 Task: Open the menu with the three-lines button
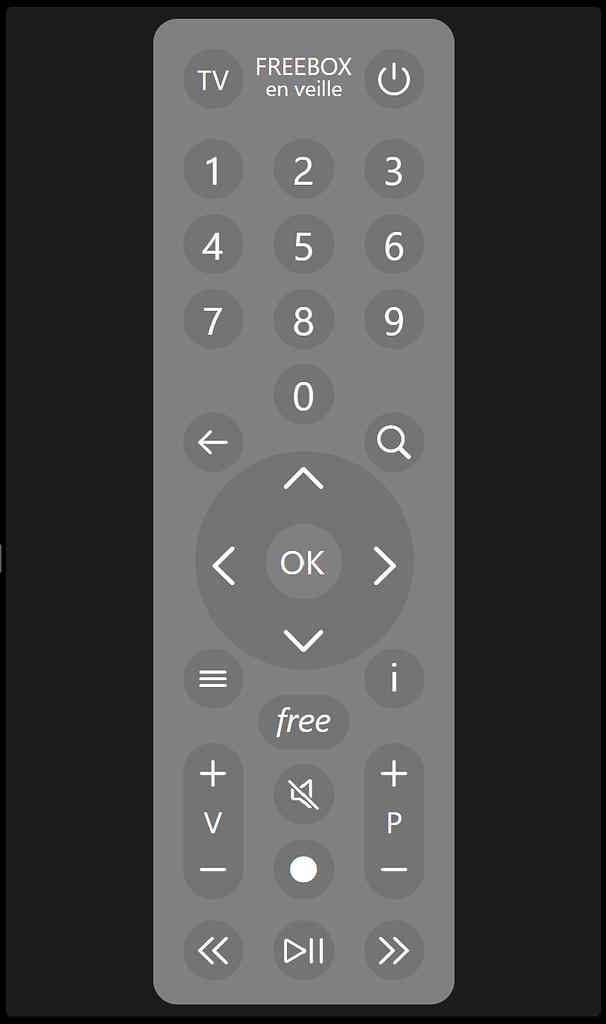(213, 679)
